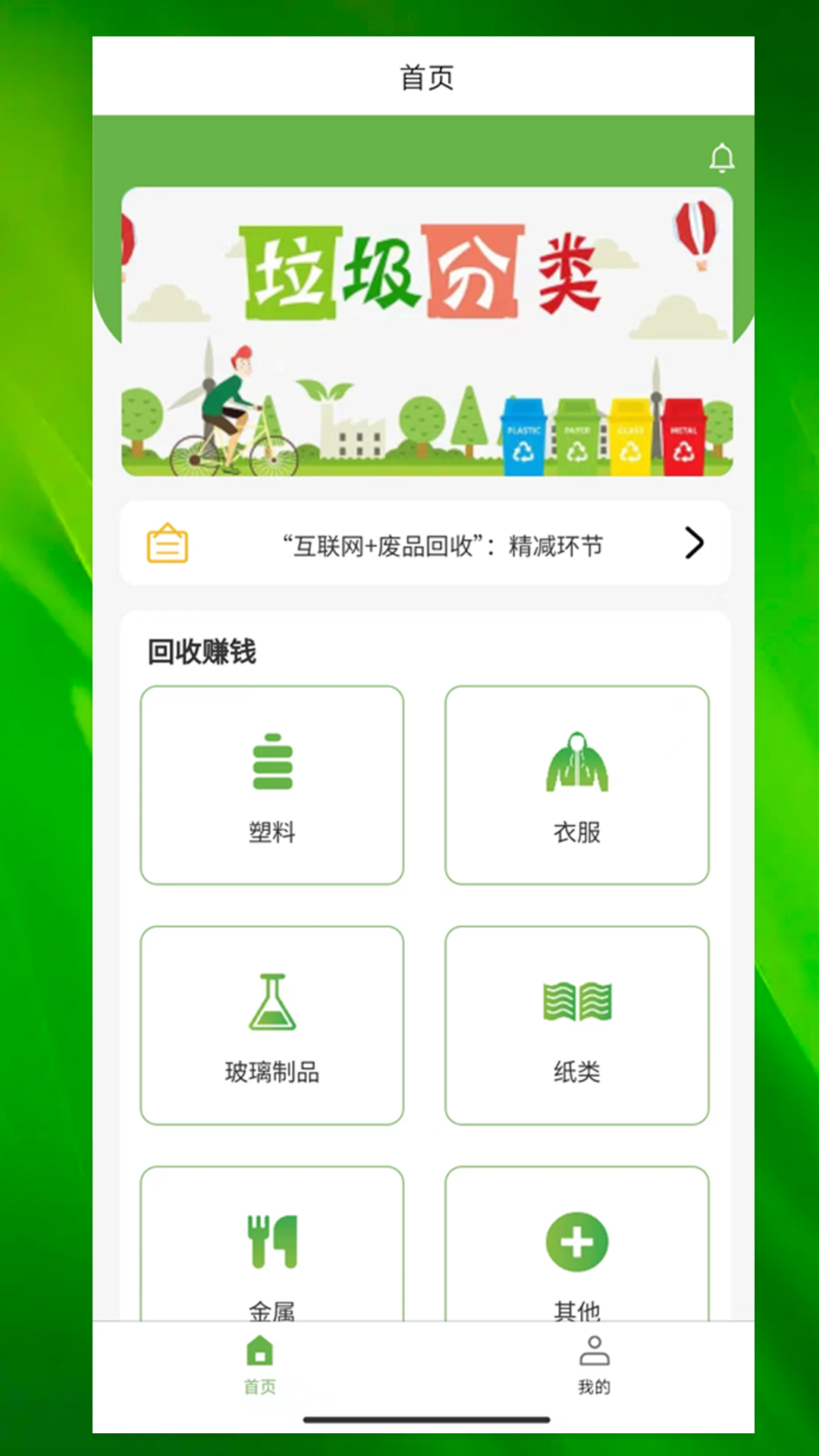Viewport: 819px width, 1456px height.
Task: Open the 玻璃制品 category card
Action: (x=271, y=1025)
